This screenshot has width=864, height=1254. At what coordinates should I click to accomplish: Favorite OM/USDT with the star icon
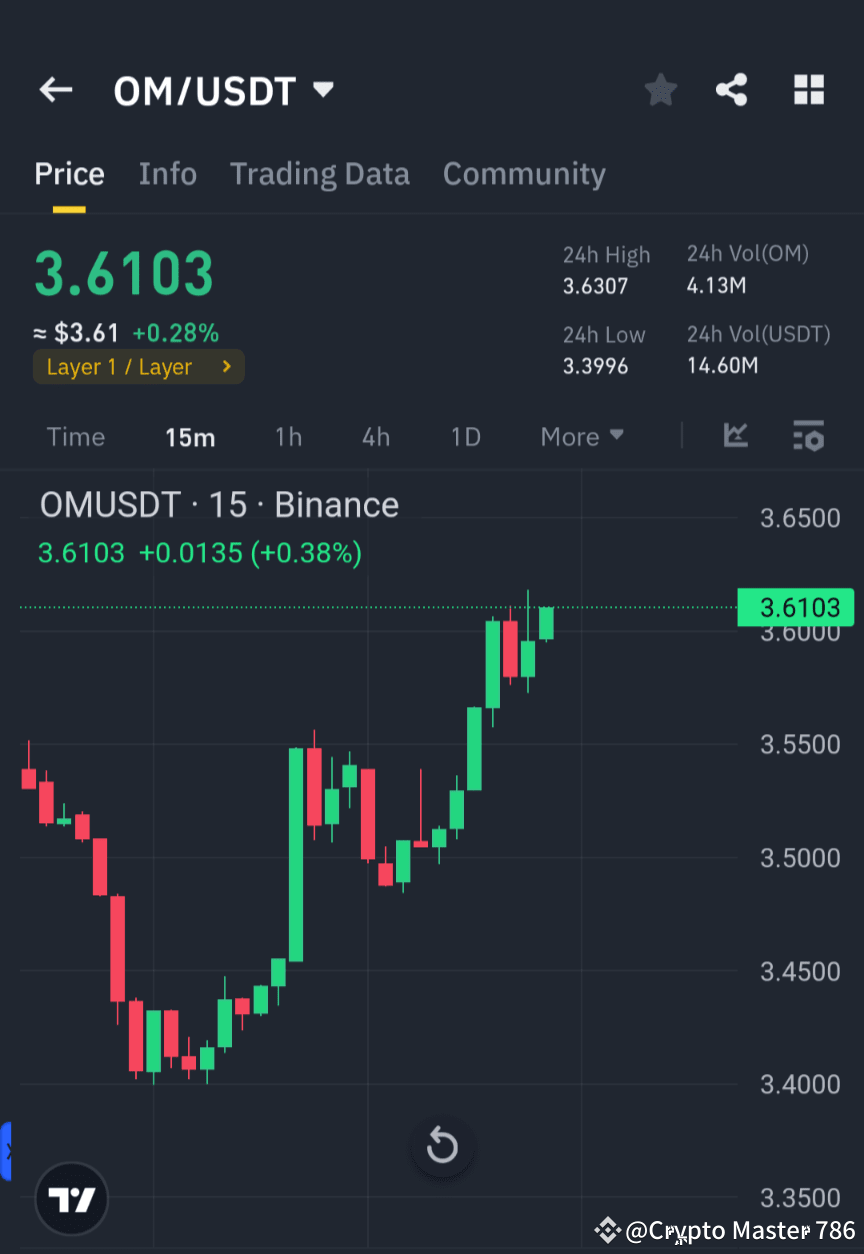click(660, 90)
